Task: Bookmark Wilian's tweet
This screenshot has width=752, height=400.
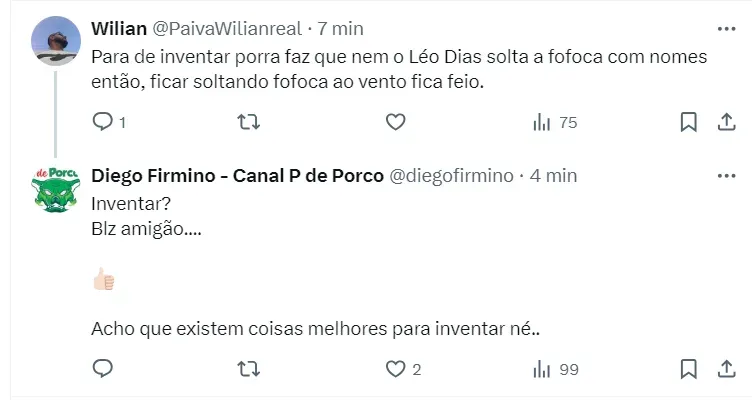Action: tap(688, 123)
